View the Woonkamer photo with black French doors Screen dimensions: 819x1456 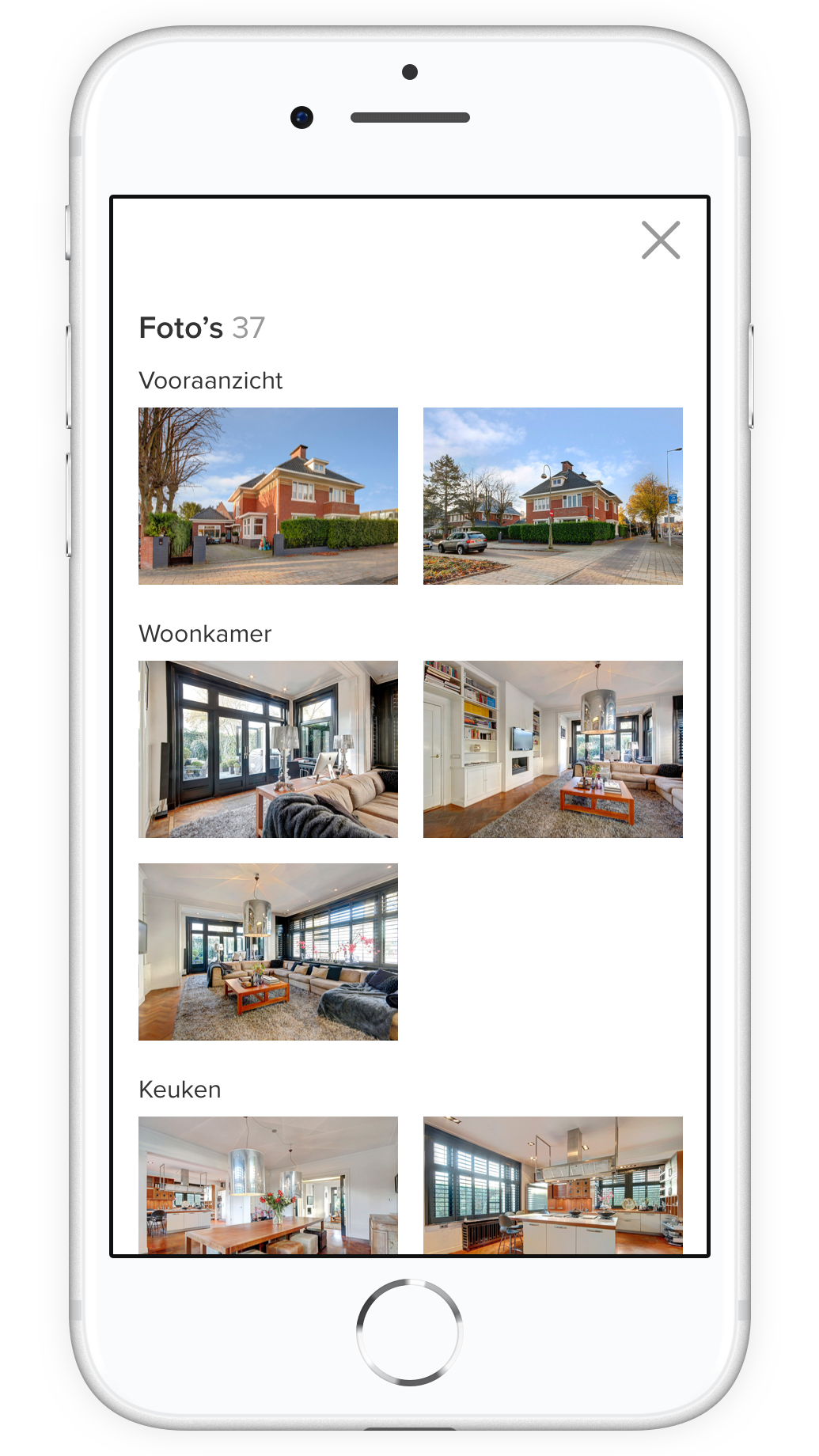[x=268, y=749]
